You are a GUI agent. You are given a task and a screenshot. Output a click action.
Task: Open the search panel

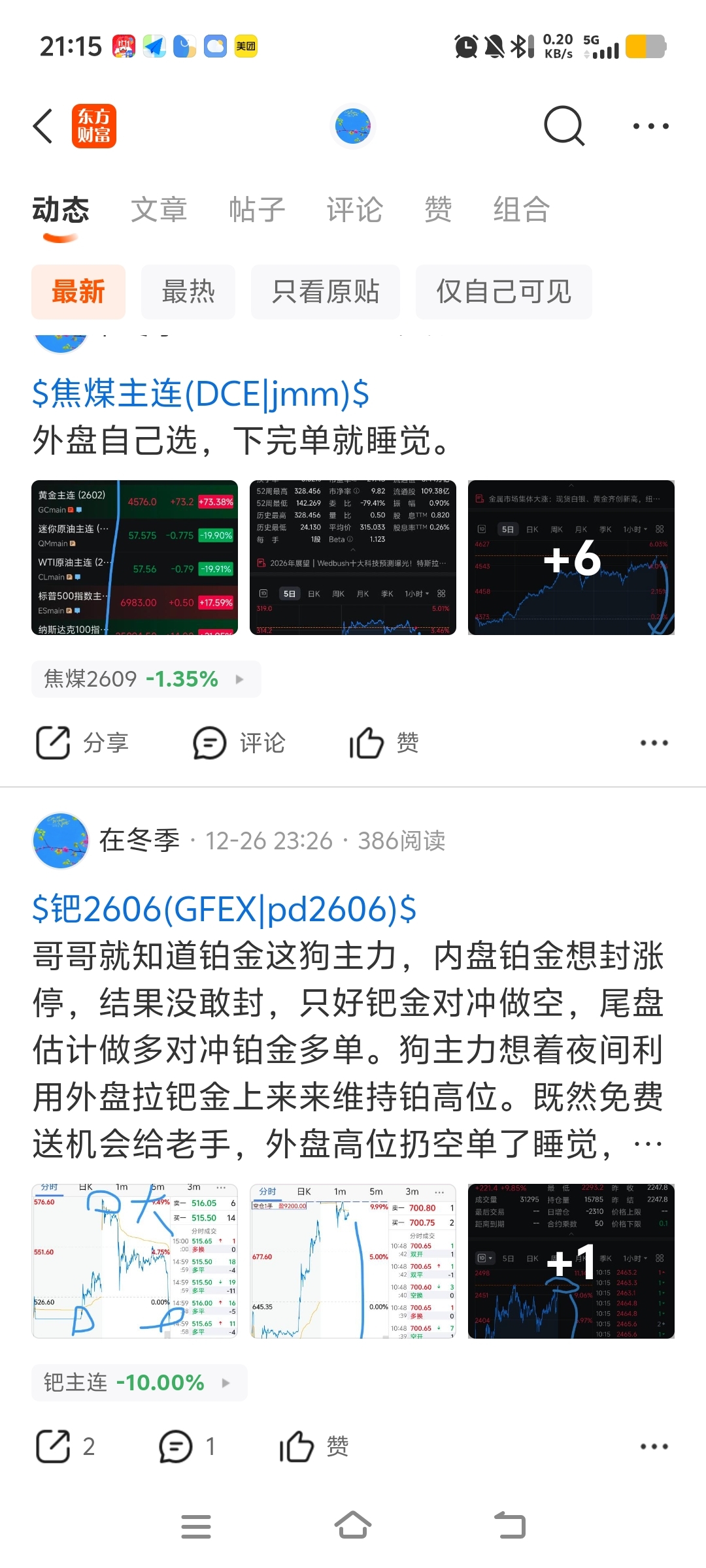tap(563, 125)
